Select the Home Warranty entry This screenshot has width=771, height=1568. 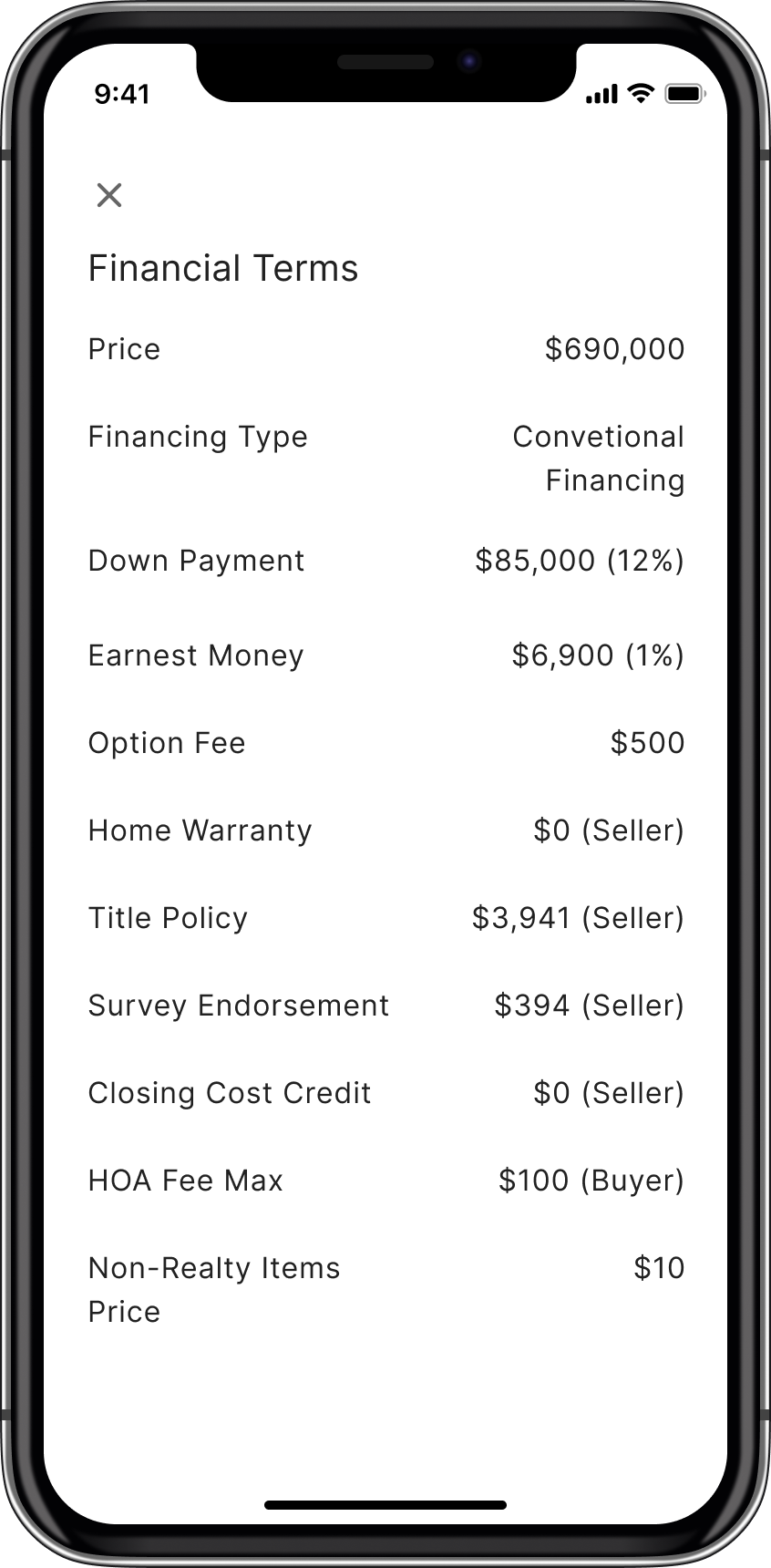tap(200, 830)
